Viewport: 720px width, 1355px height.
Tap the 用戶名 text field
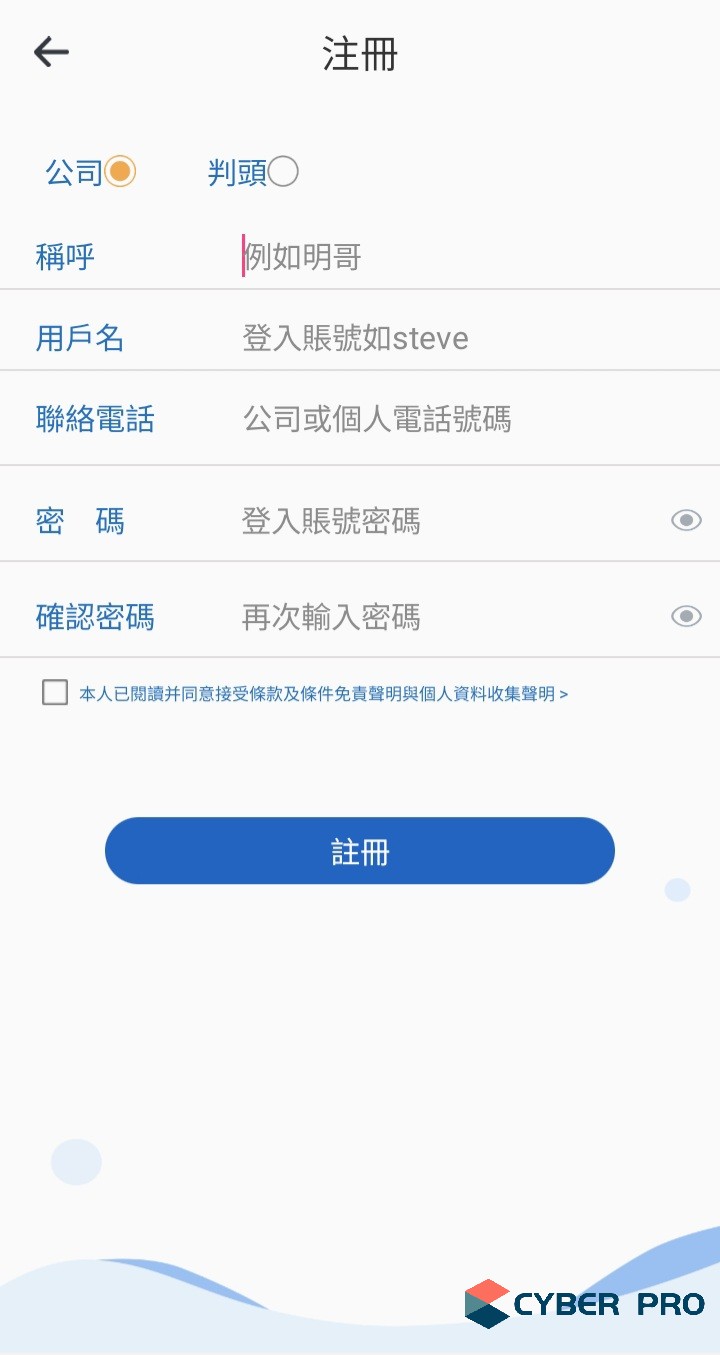(450, 338)
